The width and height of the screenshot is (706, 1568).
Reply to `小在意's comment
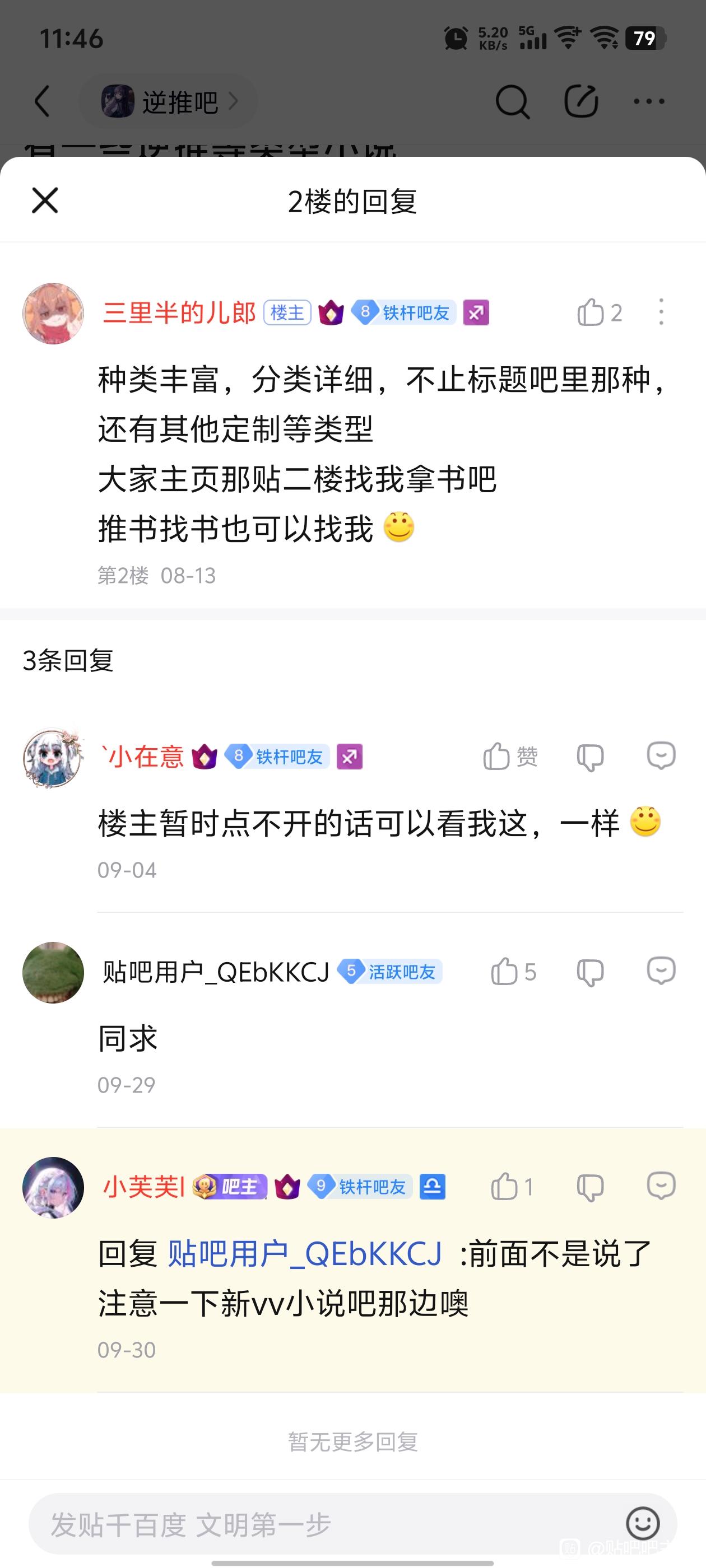[661, 757]
